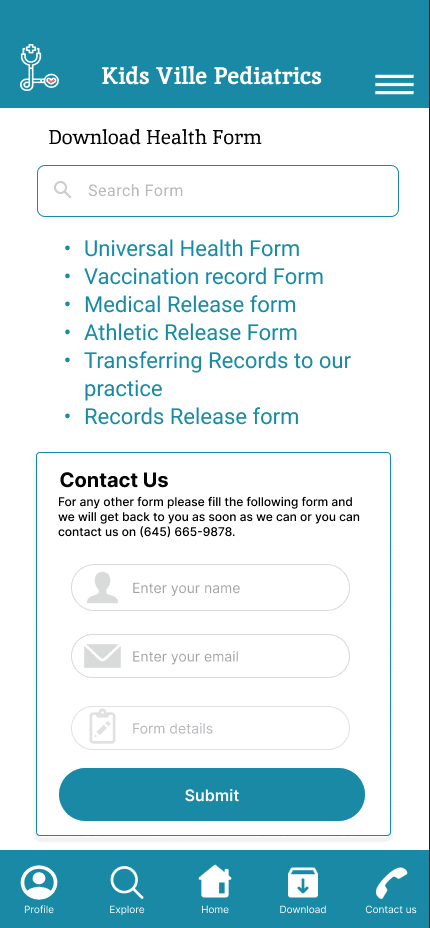Open the hamburger menu

[x=394, y=85]
